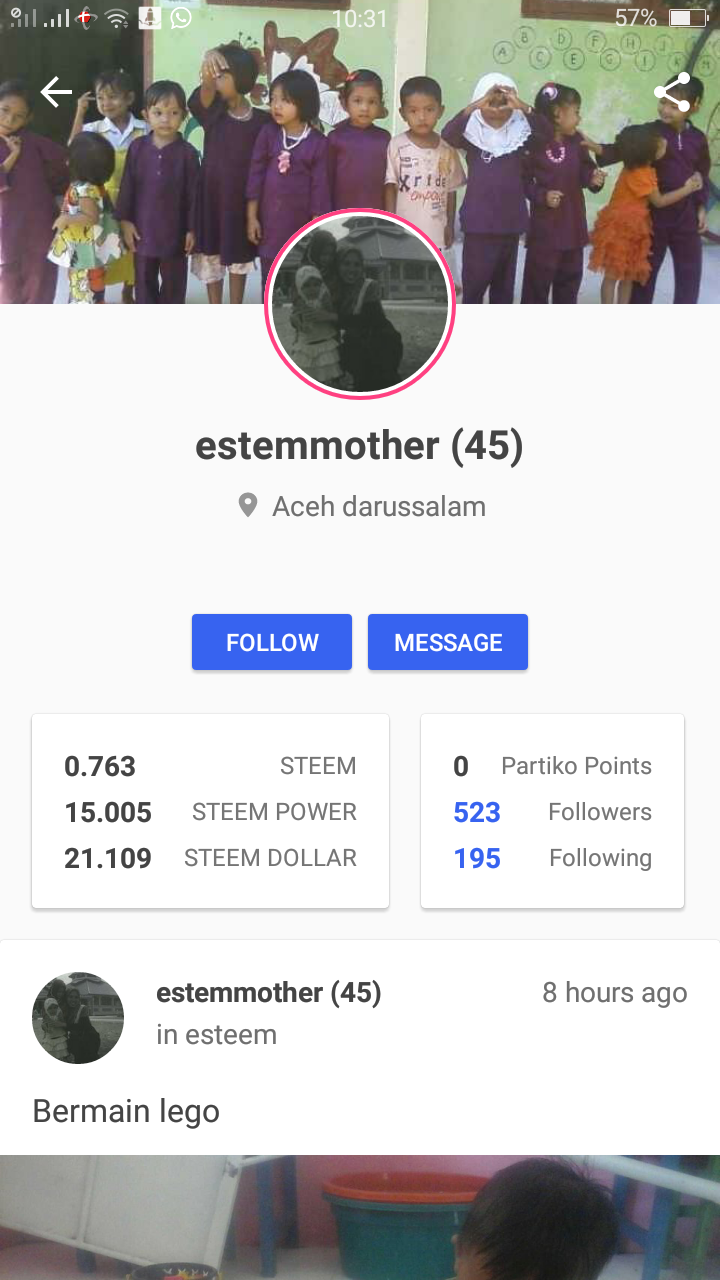Viewport: 720px width, 1280px height.
Task: Tap the author avatar on the post
Action: tap(78, 1017)
